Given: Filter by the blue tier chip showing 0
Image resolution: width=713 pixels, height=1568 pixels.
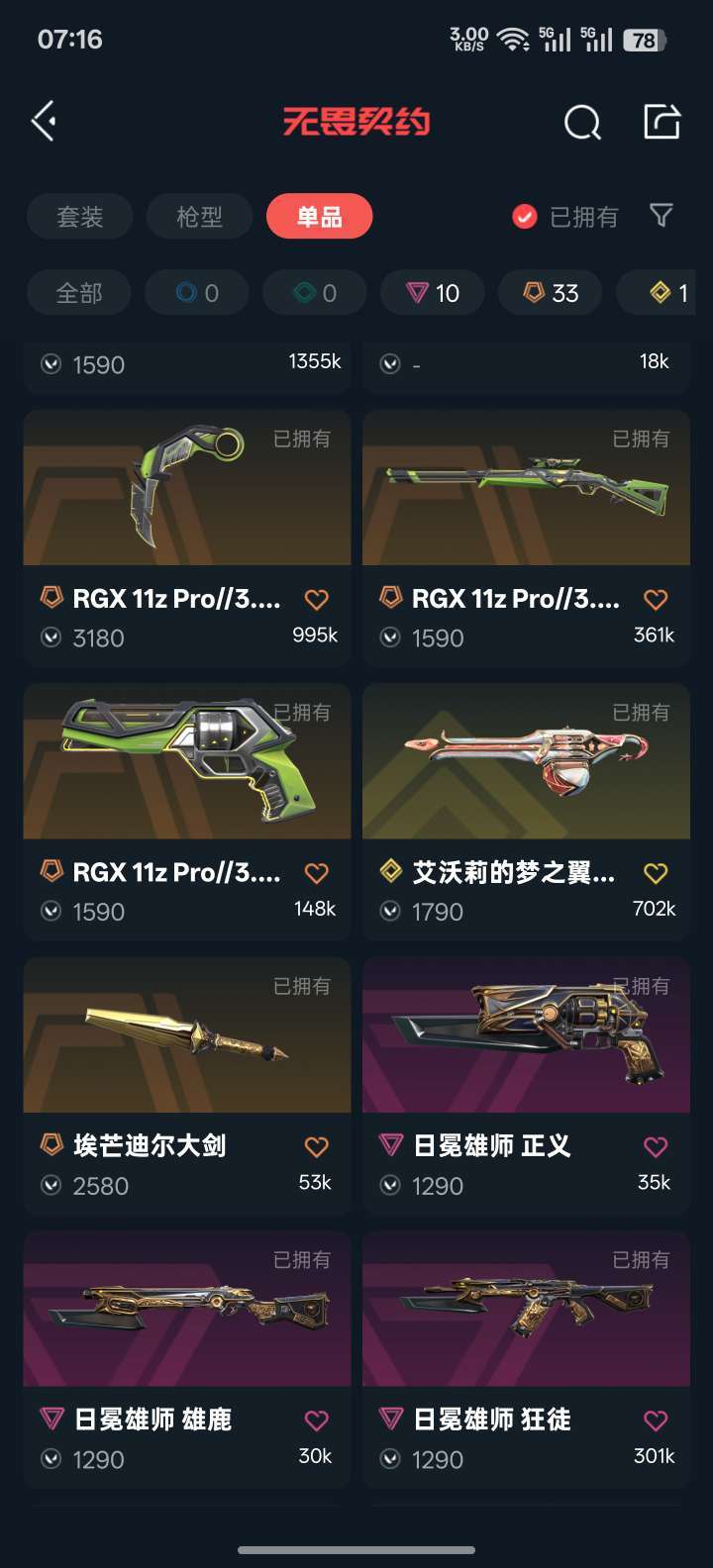Looking at the screenshot, I should click(197, 293).
